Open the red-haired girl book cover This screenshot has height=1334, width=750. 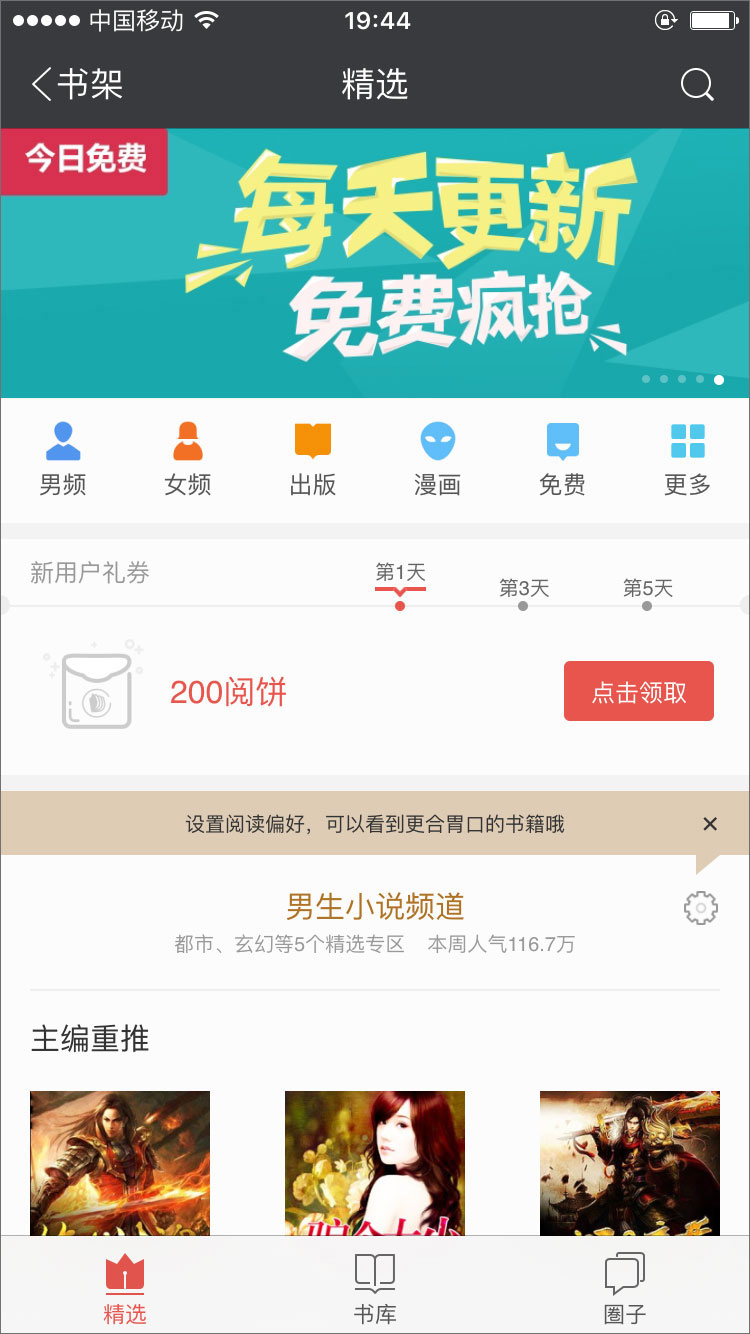click(x=375, y=1162)
